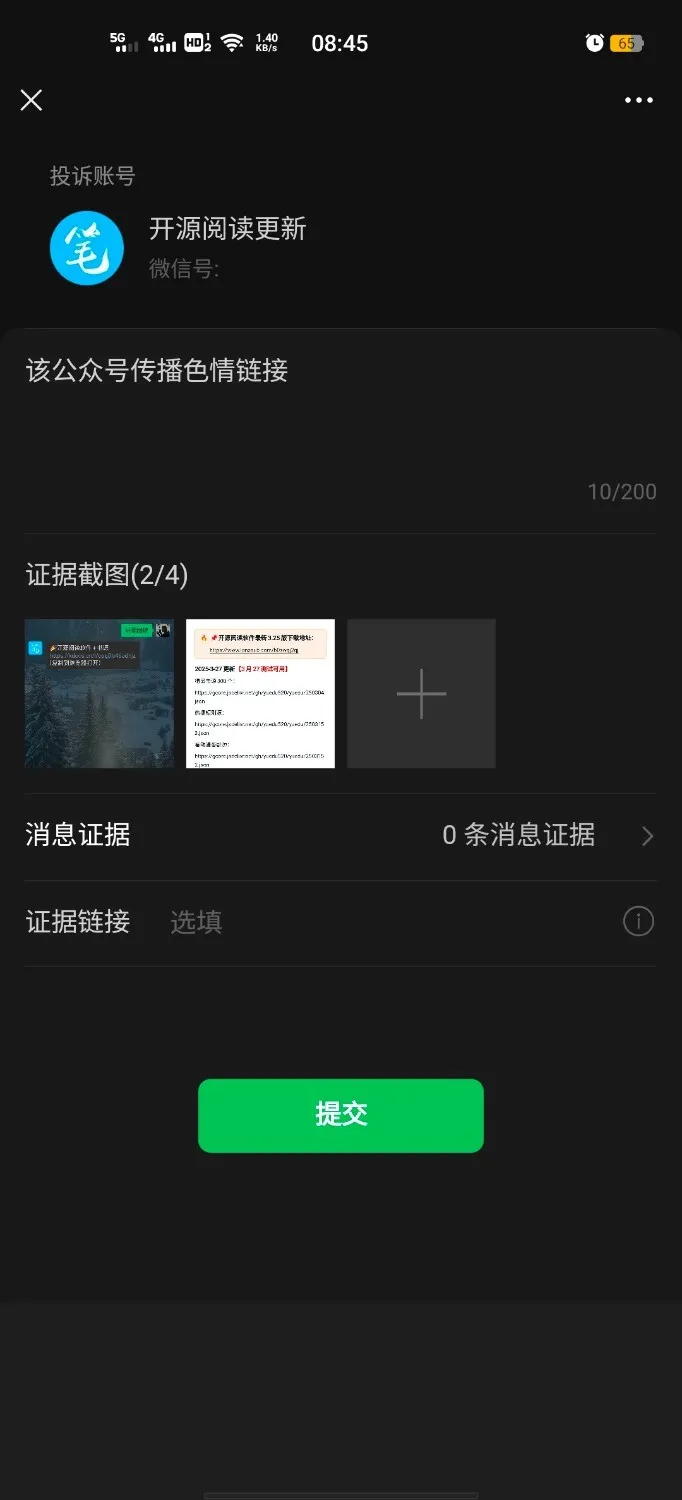Open the 消息证据 row
The width and height of the screenshot is (682, 1500).
340,835
